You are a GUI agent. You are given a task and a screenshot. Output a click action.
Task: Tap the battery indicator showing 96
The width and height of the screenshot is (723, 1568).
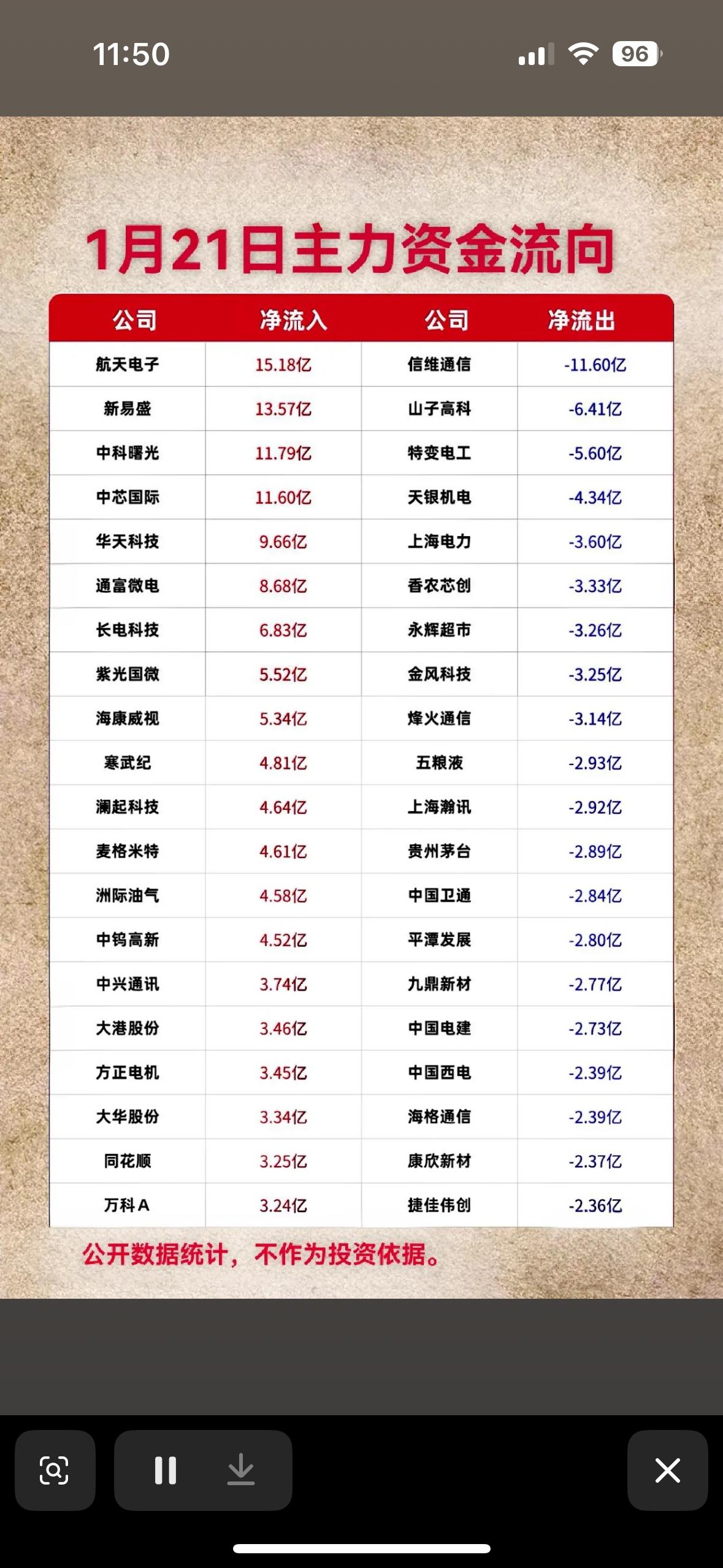click(x=636, y=55)
